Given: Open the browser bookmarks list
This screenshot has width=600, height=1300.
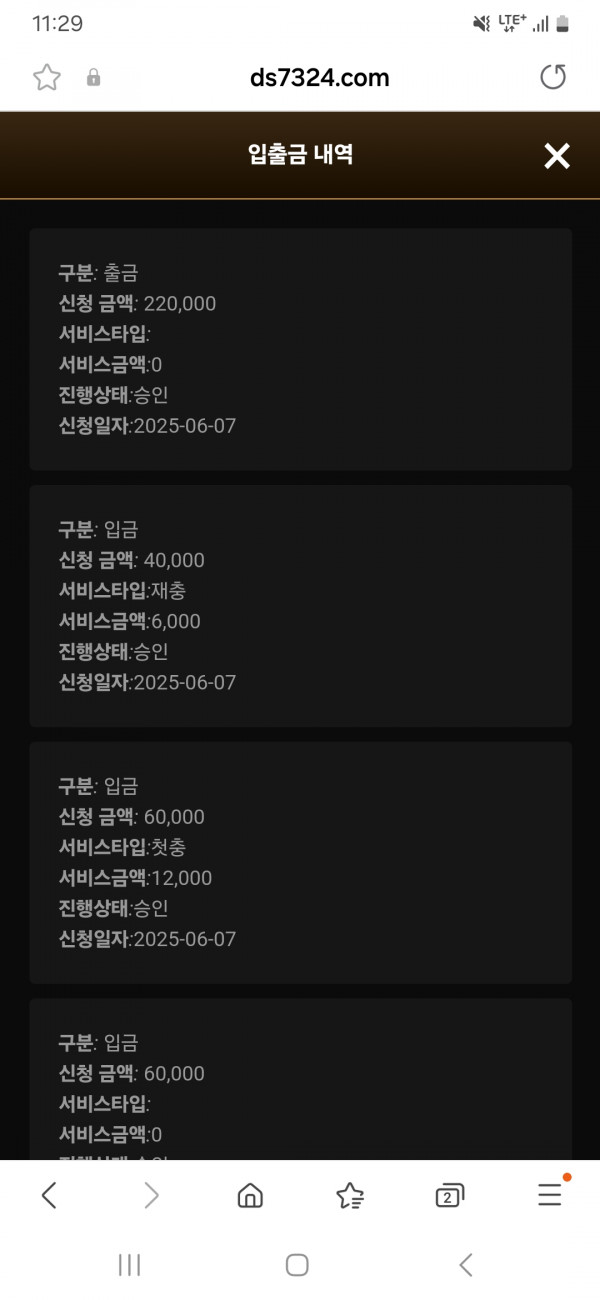Looking at the screenshot, I should (x=350, y=1195).
